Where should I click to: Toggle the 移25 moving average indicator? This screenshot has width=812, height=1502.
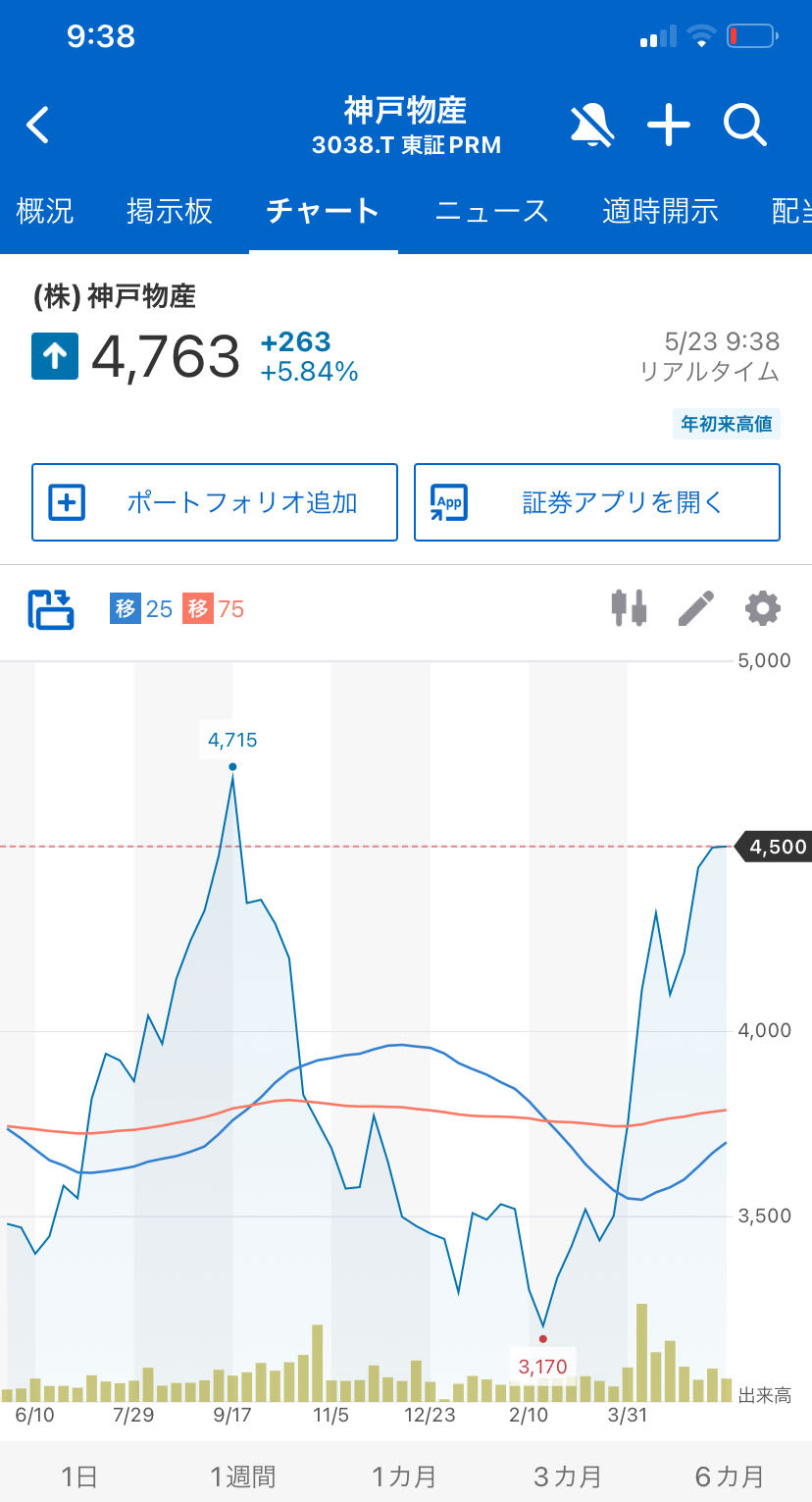(x=141, y=609)
